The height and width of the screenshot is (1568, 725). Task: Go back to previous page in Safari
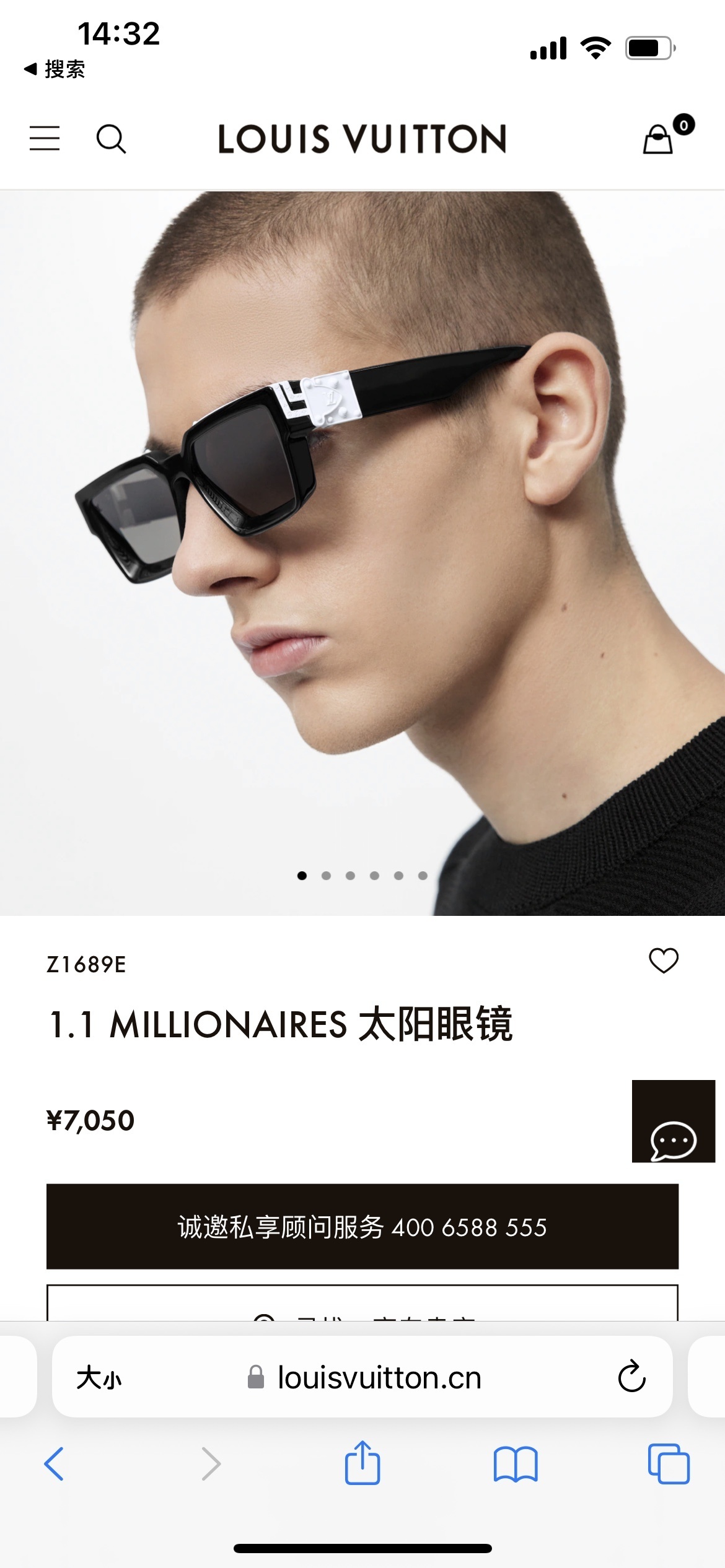click(54, 1464)
